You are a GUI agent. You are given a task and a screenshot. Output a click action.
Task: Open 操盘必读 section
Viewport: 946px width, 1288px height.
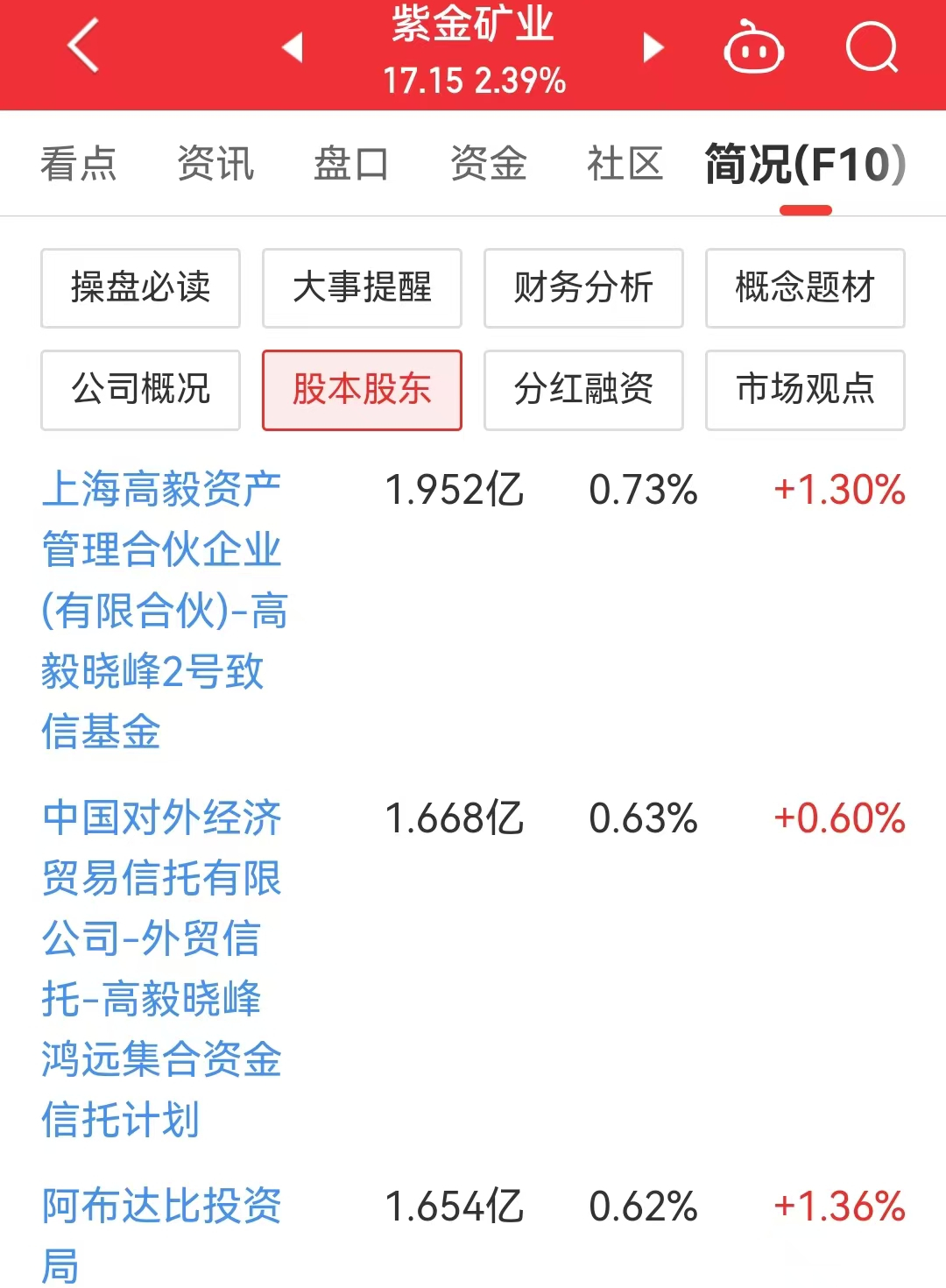[140, 289]
